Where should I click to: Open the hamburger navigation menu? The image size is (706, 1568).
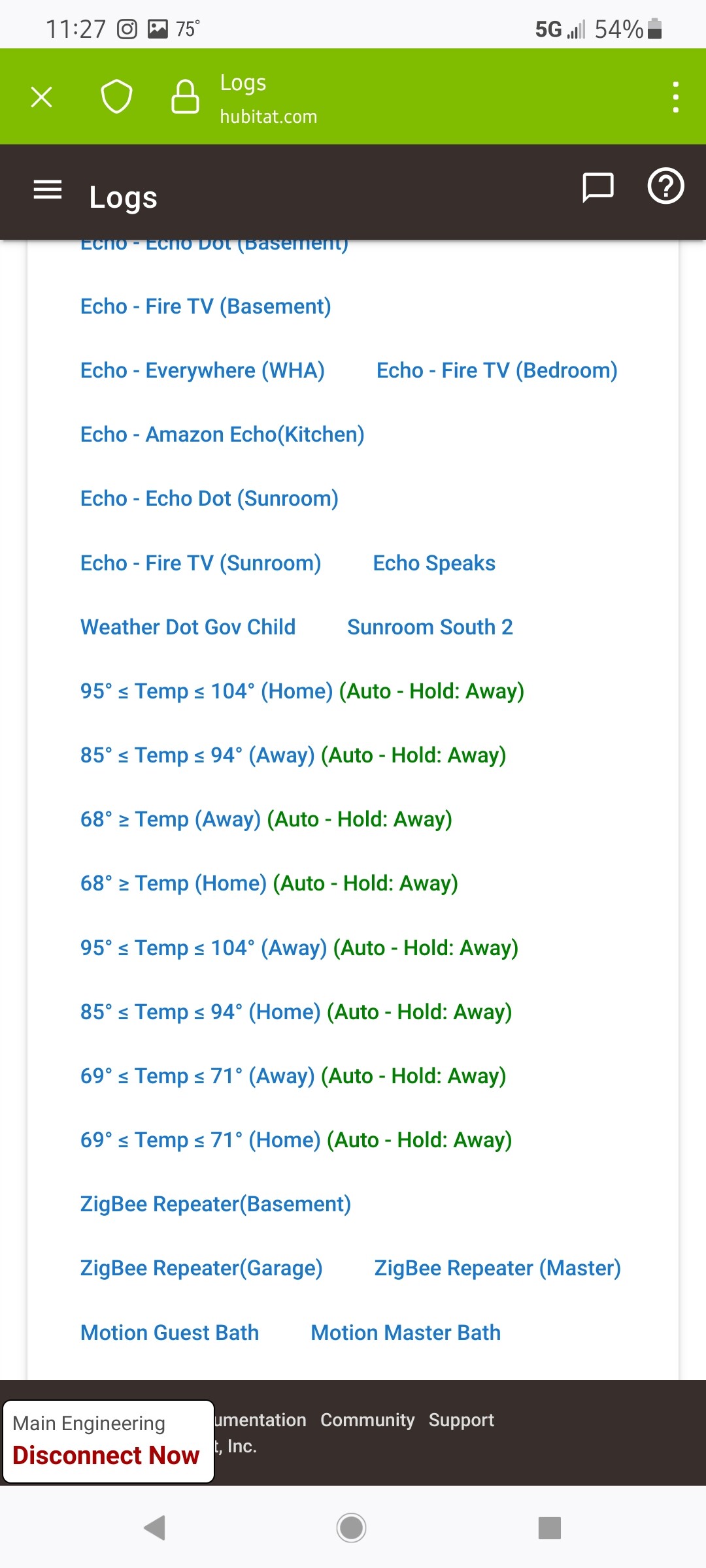click(x=48, y=190)
